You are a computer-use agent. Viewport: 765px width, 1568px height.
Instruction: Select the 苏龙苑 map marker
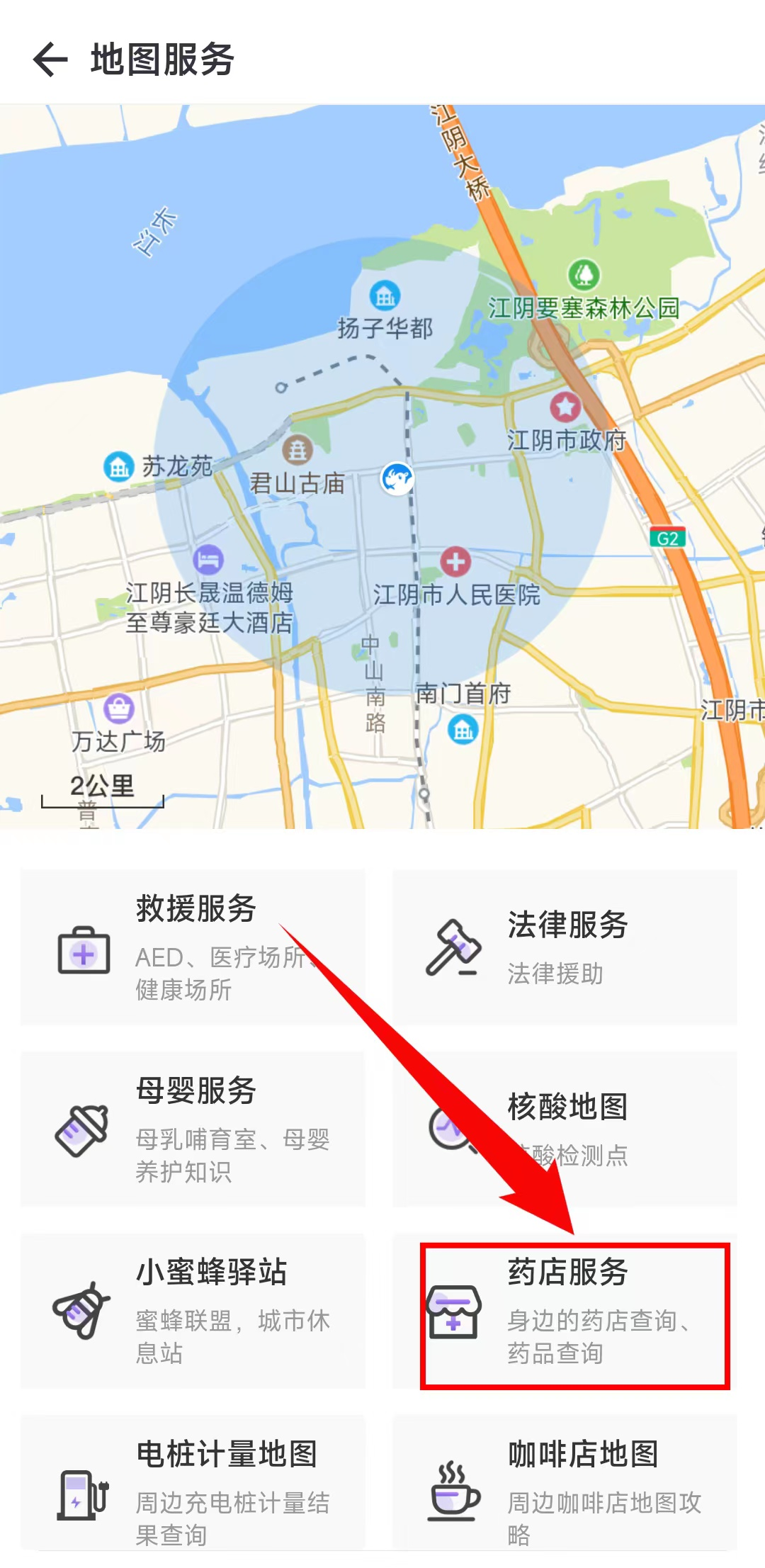tap(118, 468)
